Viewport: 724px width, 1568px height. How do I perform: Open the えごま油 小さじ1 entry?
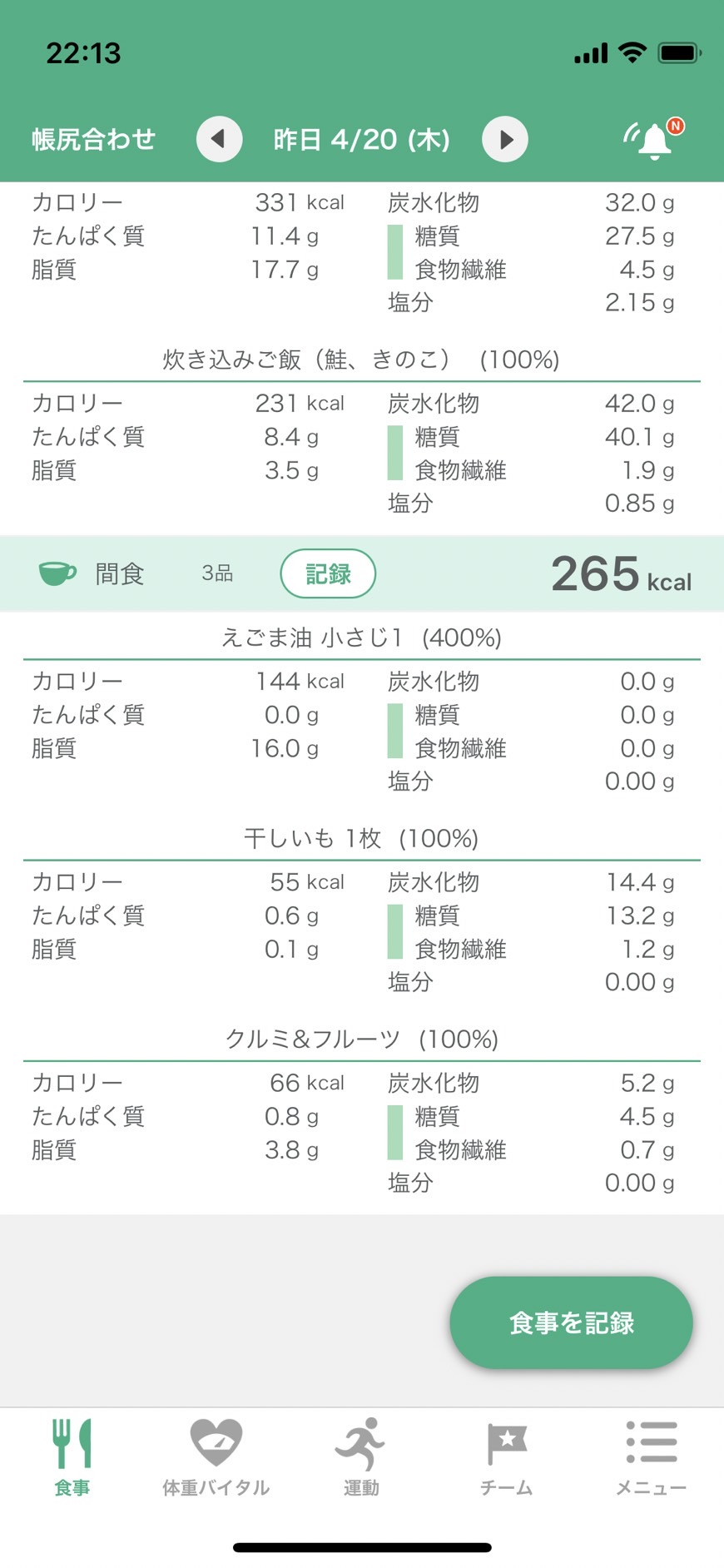361,638
